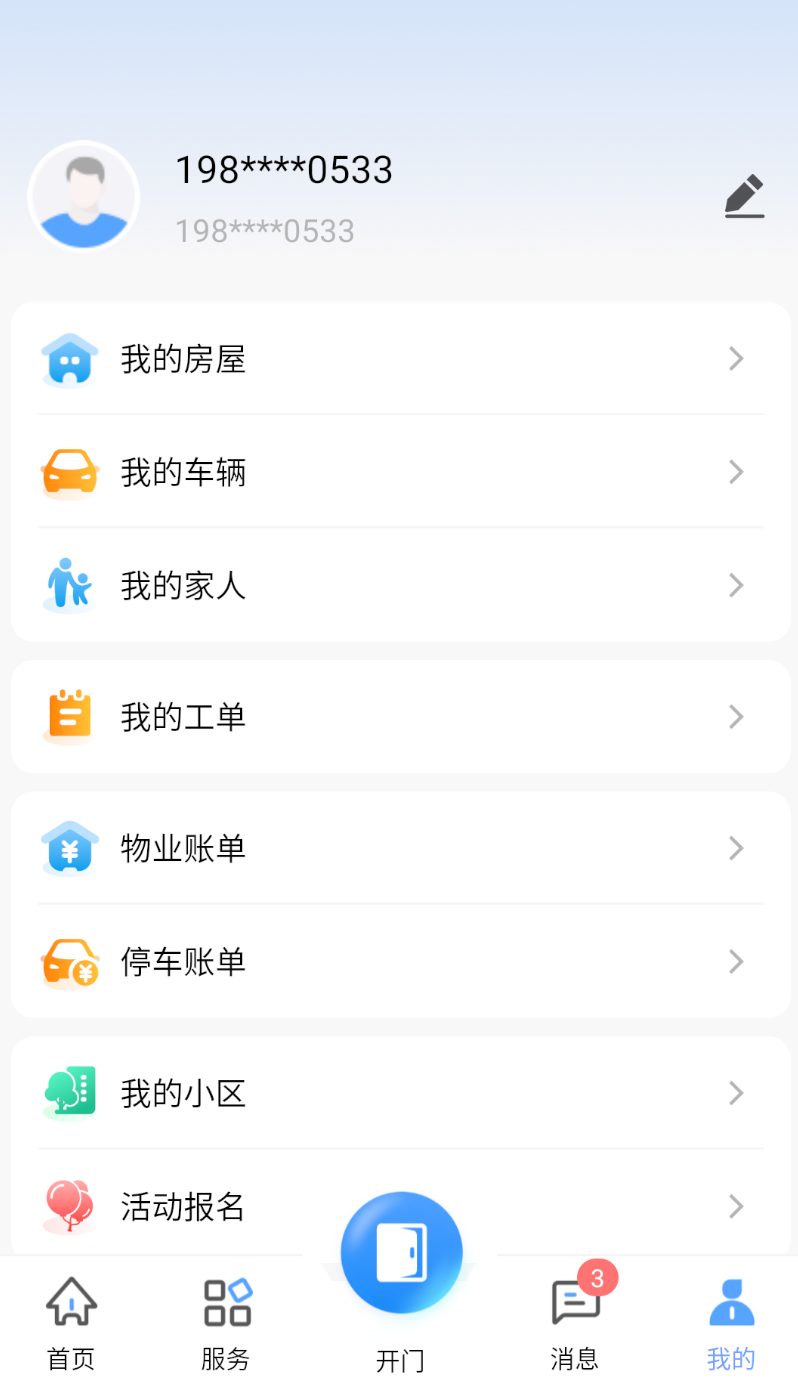Click the house-with-yen icon for 物业账单
798x1378 pixels.
click(68, 847)
